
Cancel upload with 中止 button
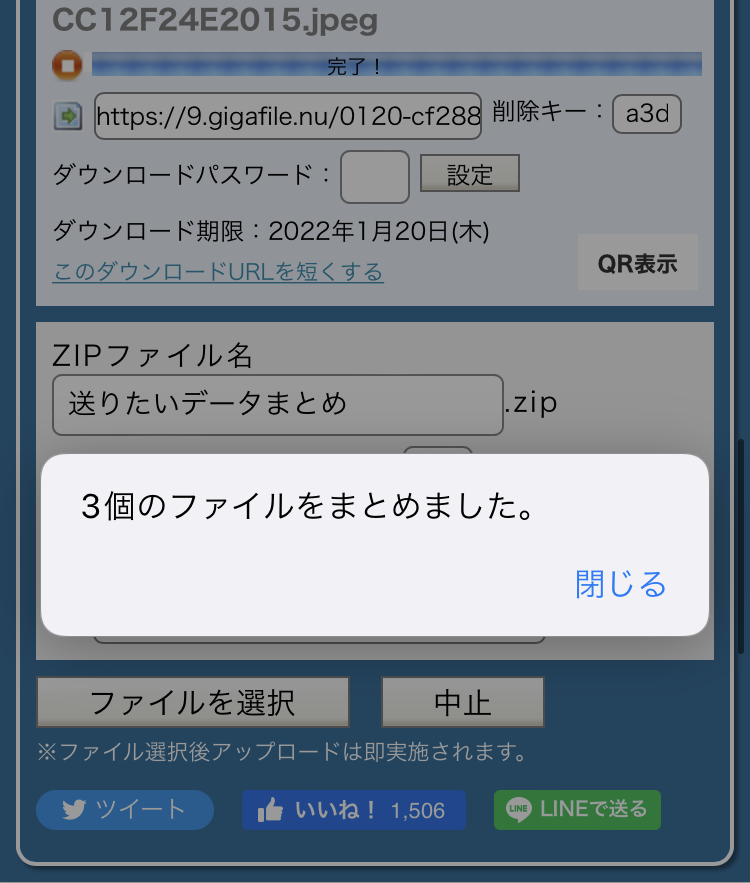point(462,702)
